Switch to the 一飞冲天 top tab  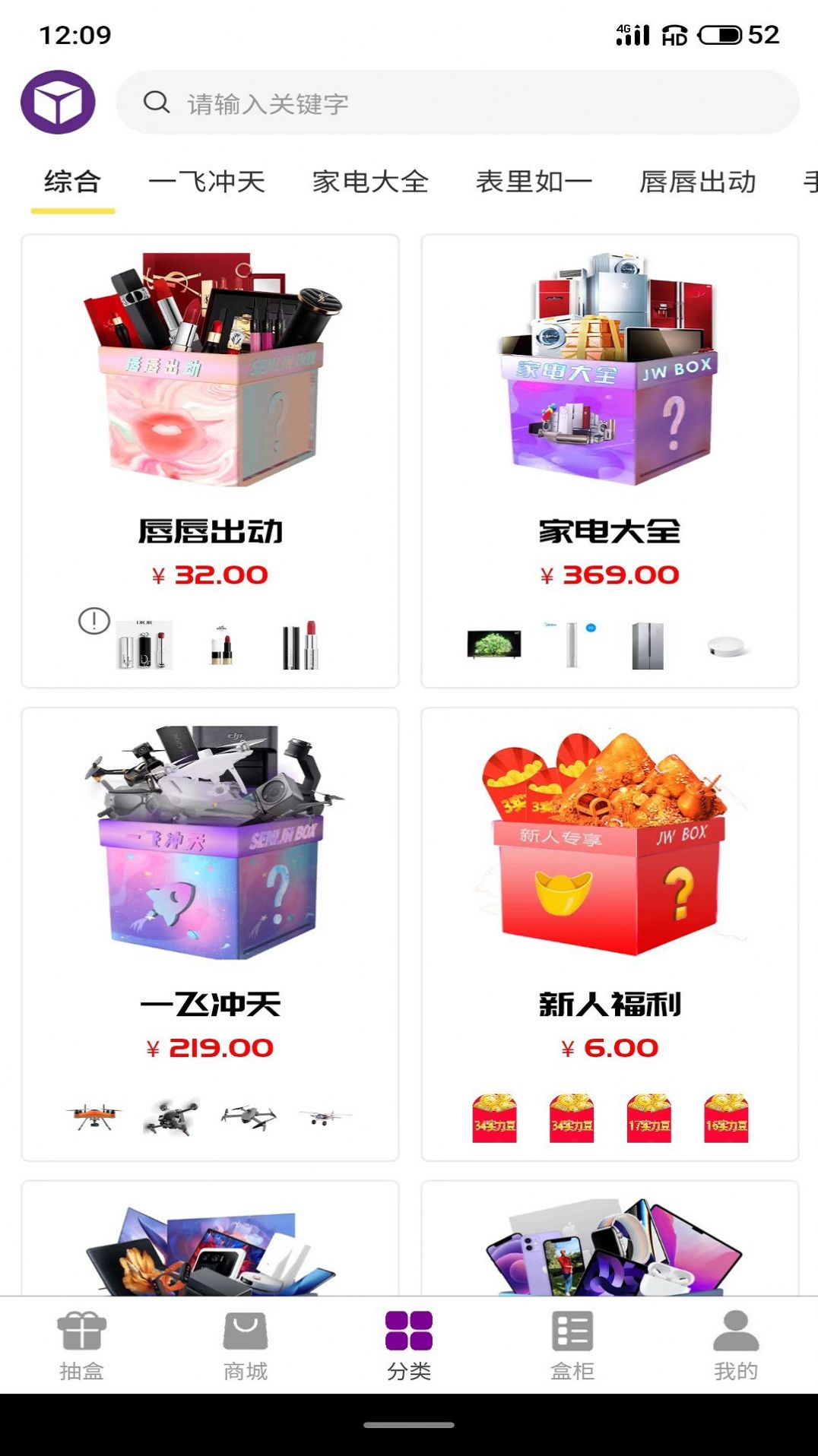(207, 182)
